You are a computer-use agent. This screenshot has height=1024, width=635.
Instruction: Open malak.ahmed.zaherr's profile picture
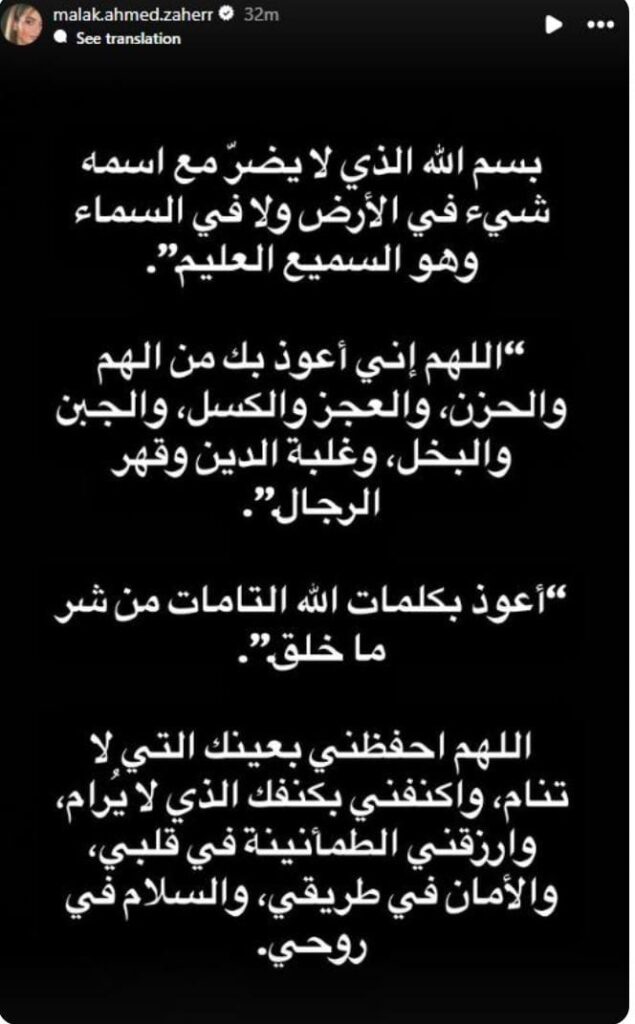click(24, 24)
